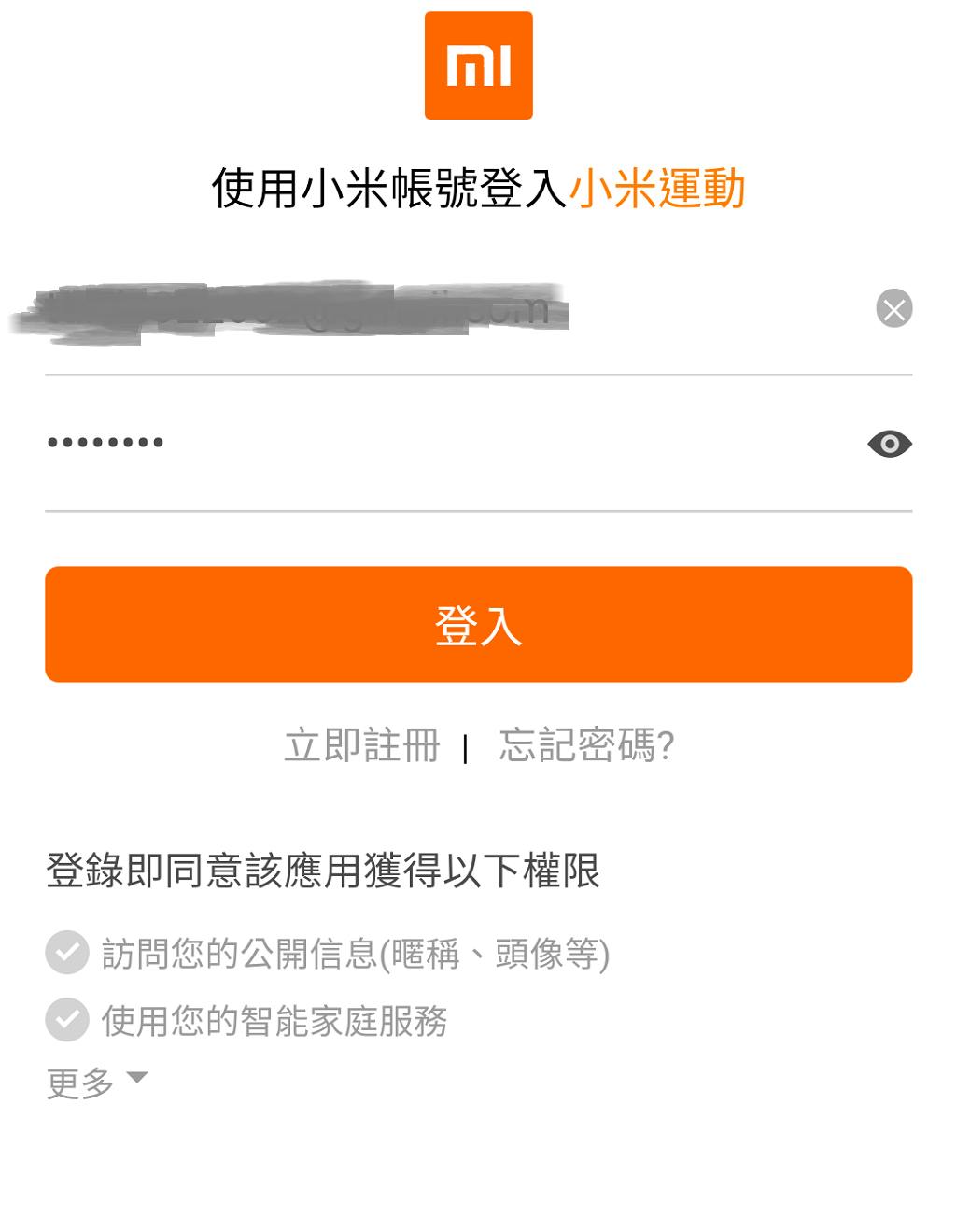Show the hidden password
The image size is (956, 1232).
point(889,444)
